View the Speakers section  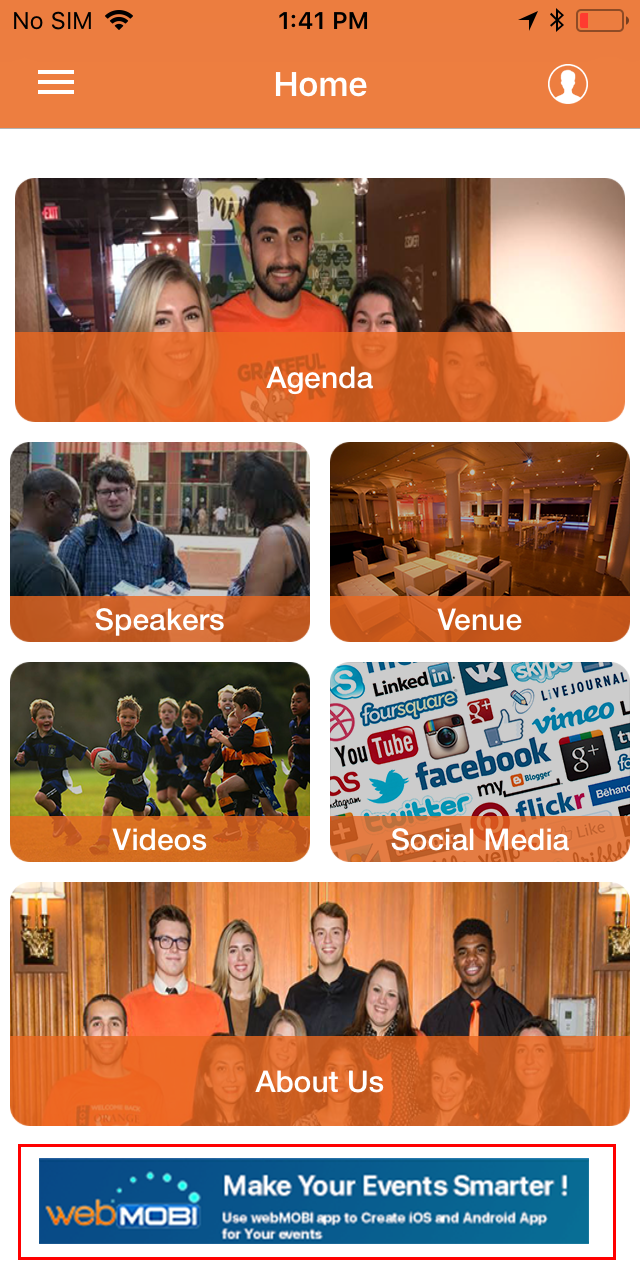click(x=160, y=542)
